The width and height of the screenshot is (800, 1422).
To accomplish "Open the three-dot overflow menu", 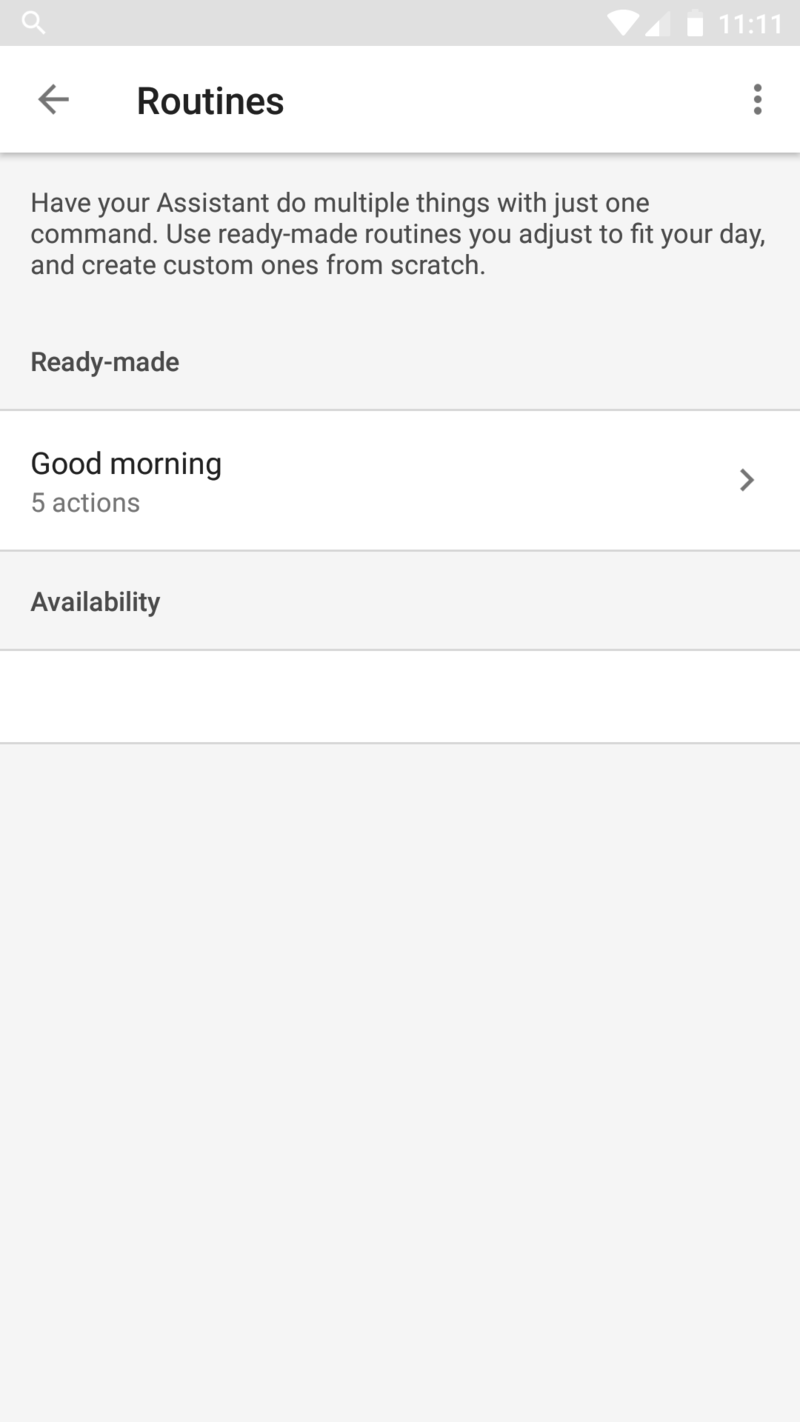I will tap(757, 99).
